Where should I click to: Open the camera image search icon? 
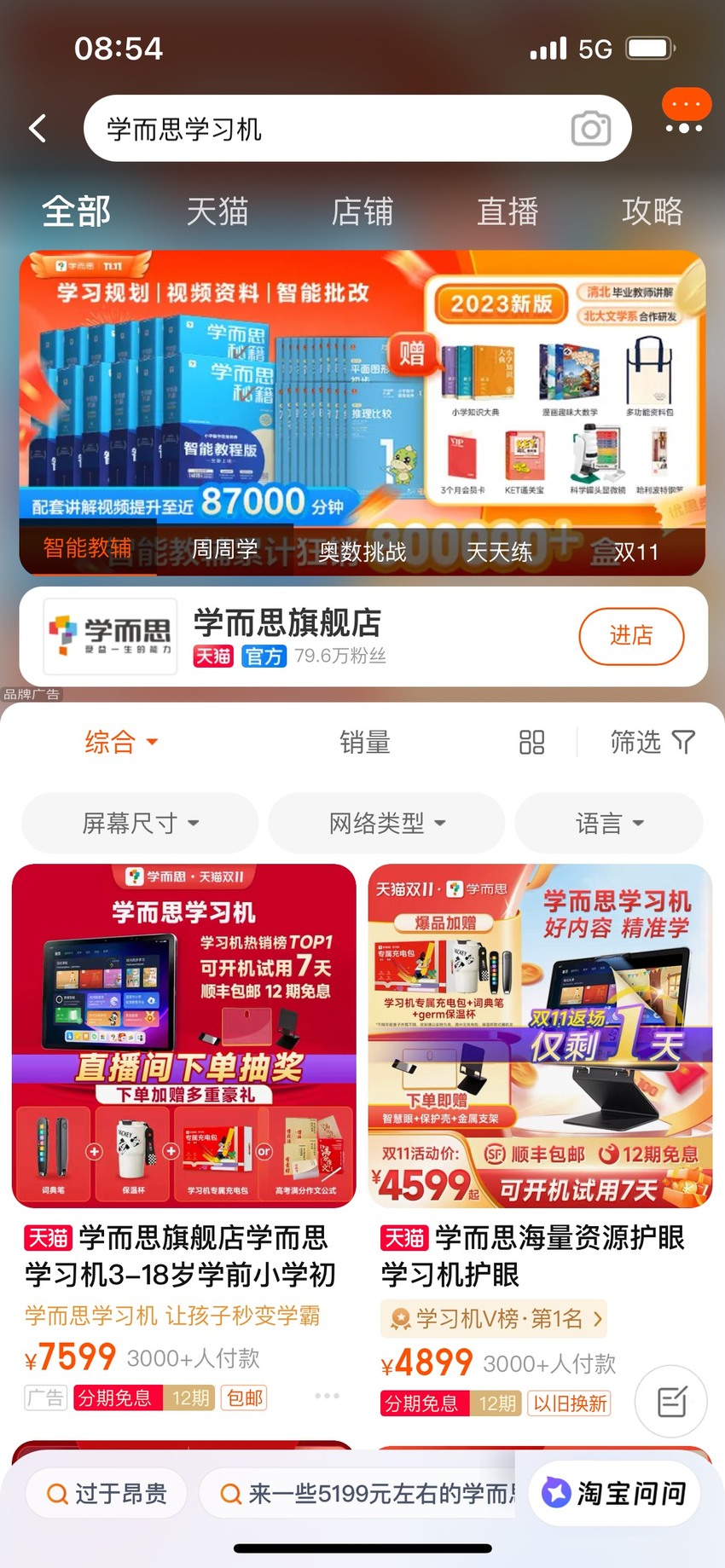[x=591, y=129]
